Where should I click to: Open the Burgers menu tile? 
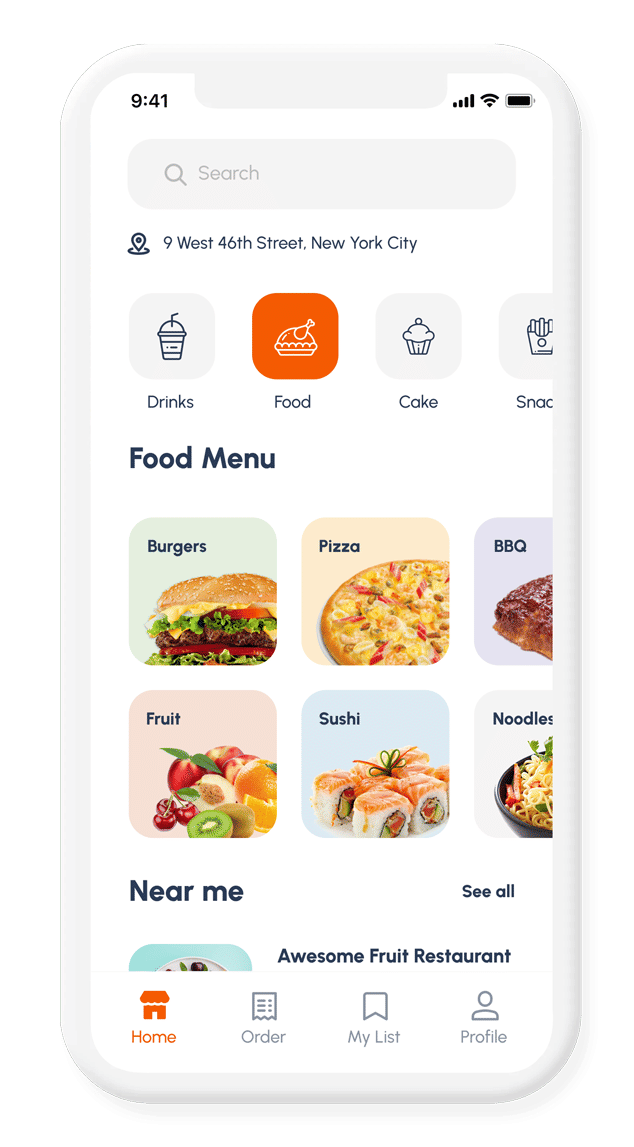[x=203, y=591]
